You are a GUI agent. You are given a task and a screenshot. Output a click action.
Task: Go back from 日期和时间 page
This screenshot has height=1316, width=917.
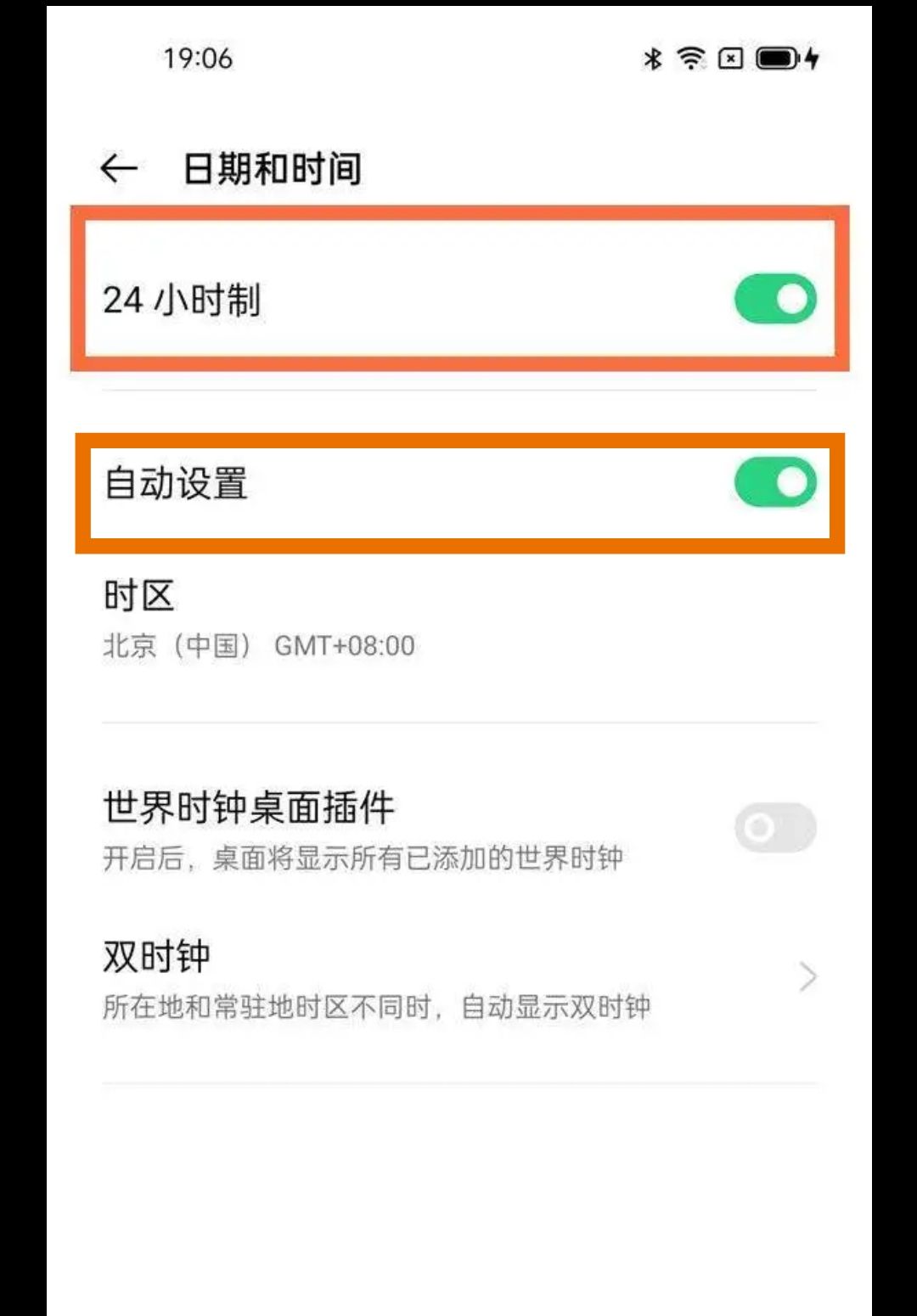[x=119, y=169]
